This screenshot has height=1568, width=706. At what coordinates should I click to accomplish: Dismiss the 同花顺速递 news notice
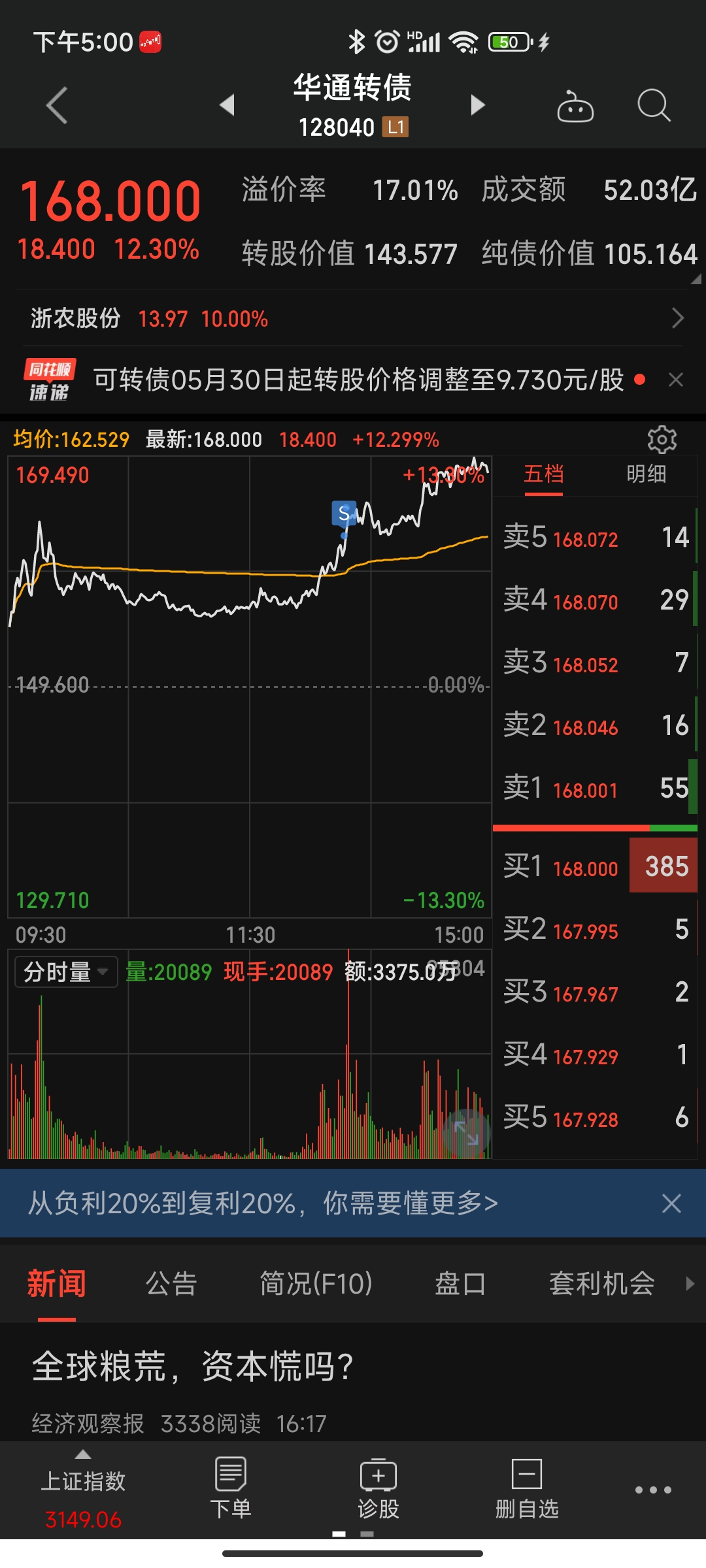point(676,380)
